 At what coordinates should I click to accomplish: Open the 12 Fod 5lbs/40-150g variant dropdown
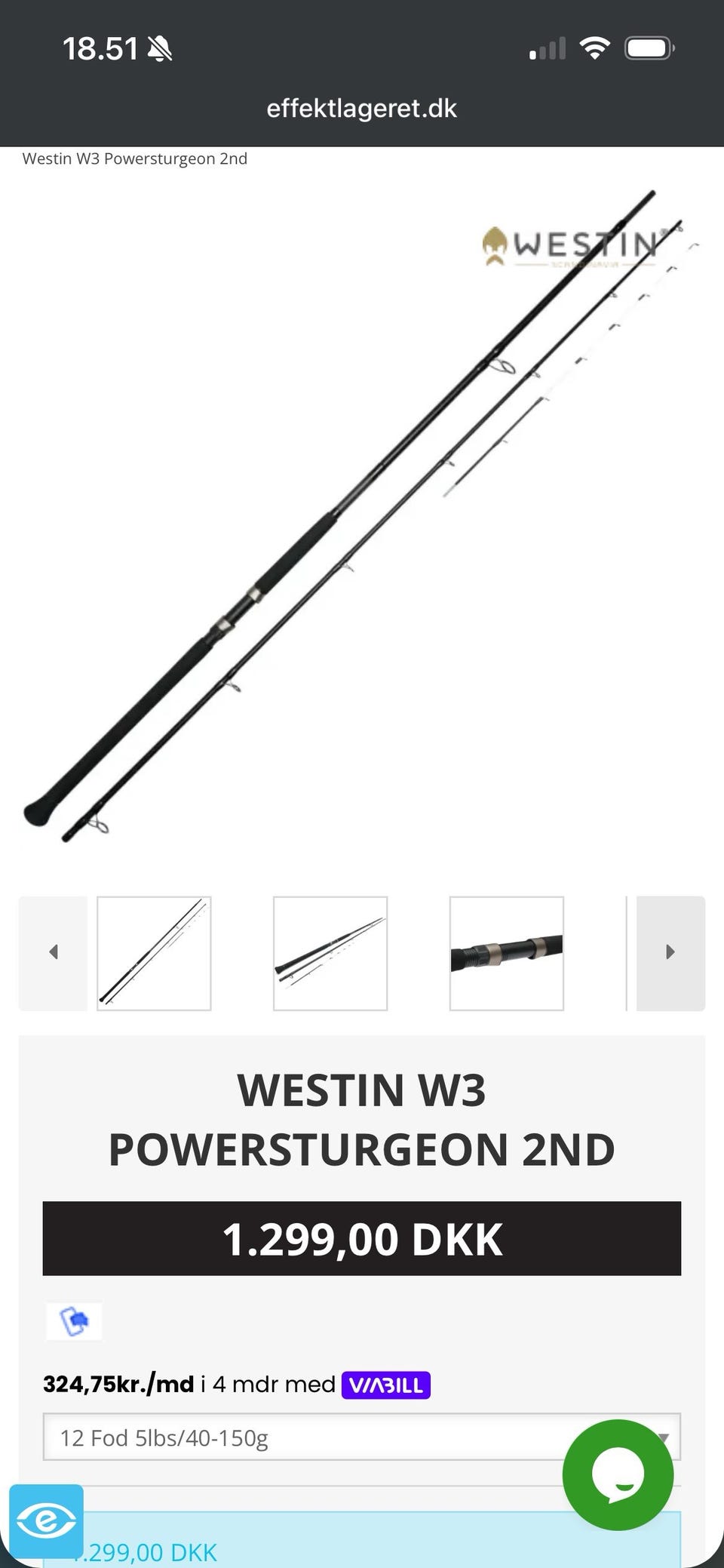tap(362, 1437)
